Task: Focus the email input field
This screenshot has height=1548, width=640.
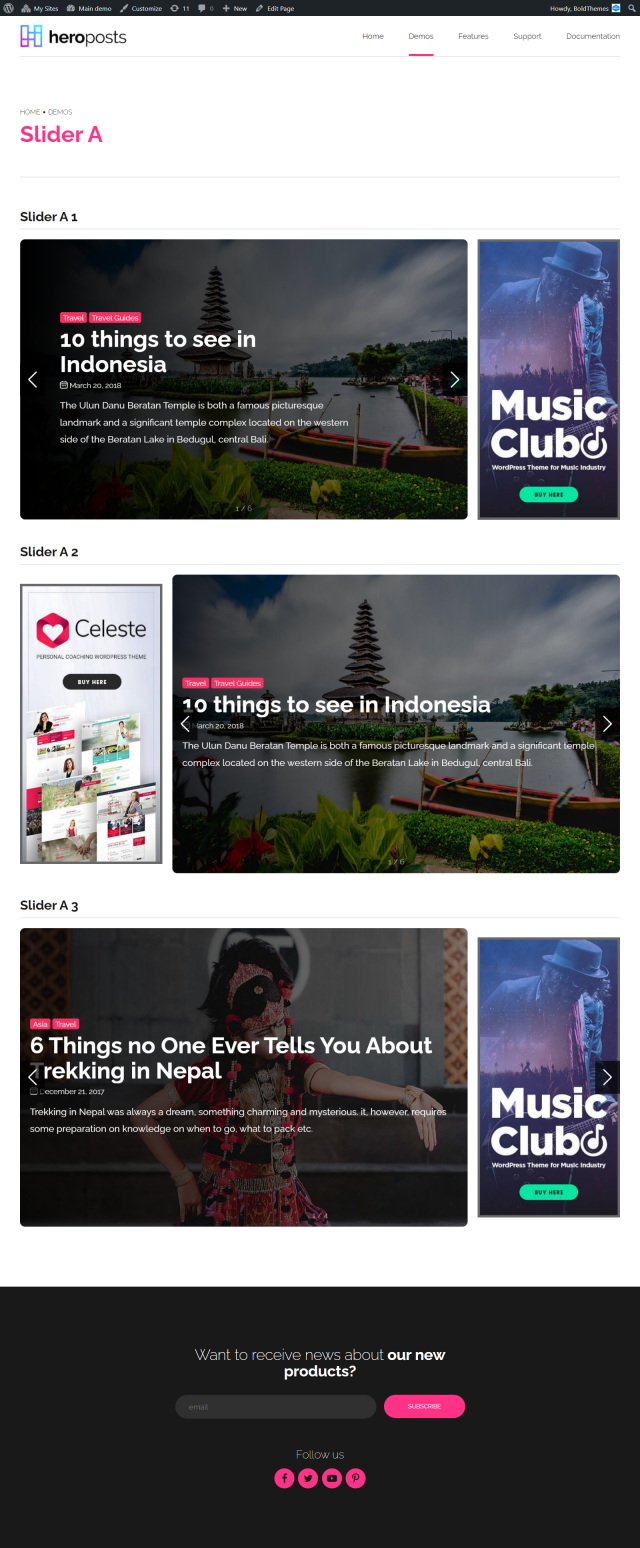Action: tap(275, 1407)
